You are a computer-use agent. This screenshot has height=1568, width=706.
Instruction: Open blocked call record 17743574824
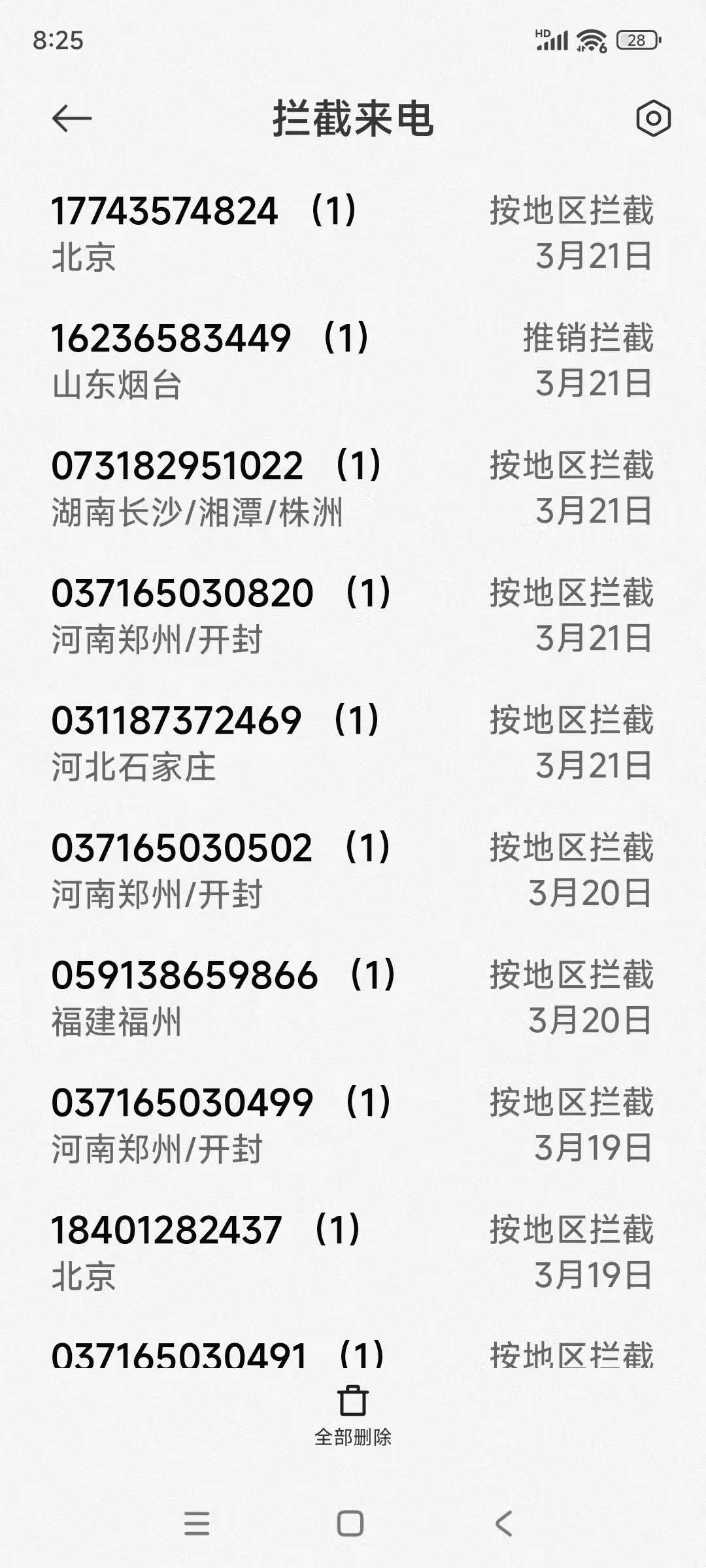353,233
